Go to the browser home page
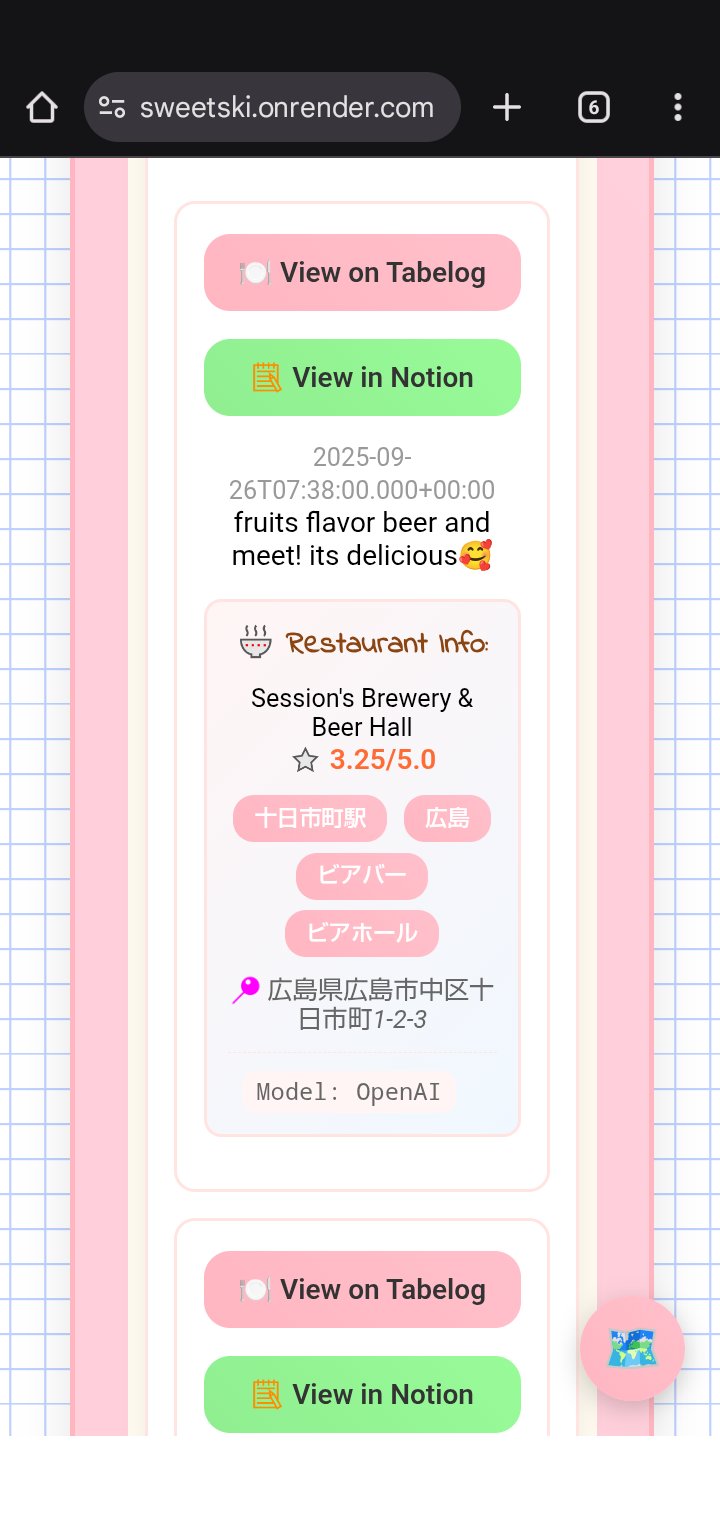Screen dimensions: 720x1520 point(41,107)
